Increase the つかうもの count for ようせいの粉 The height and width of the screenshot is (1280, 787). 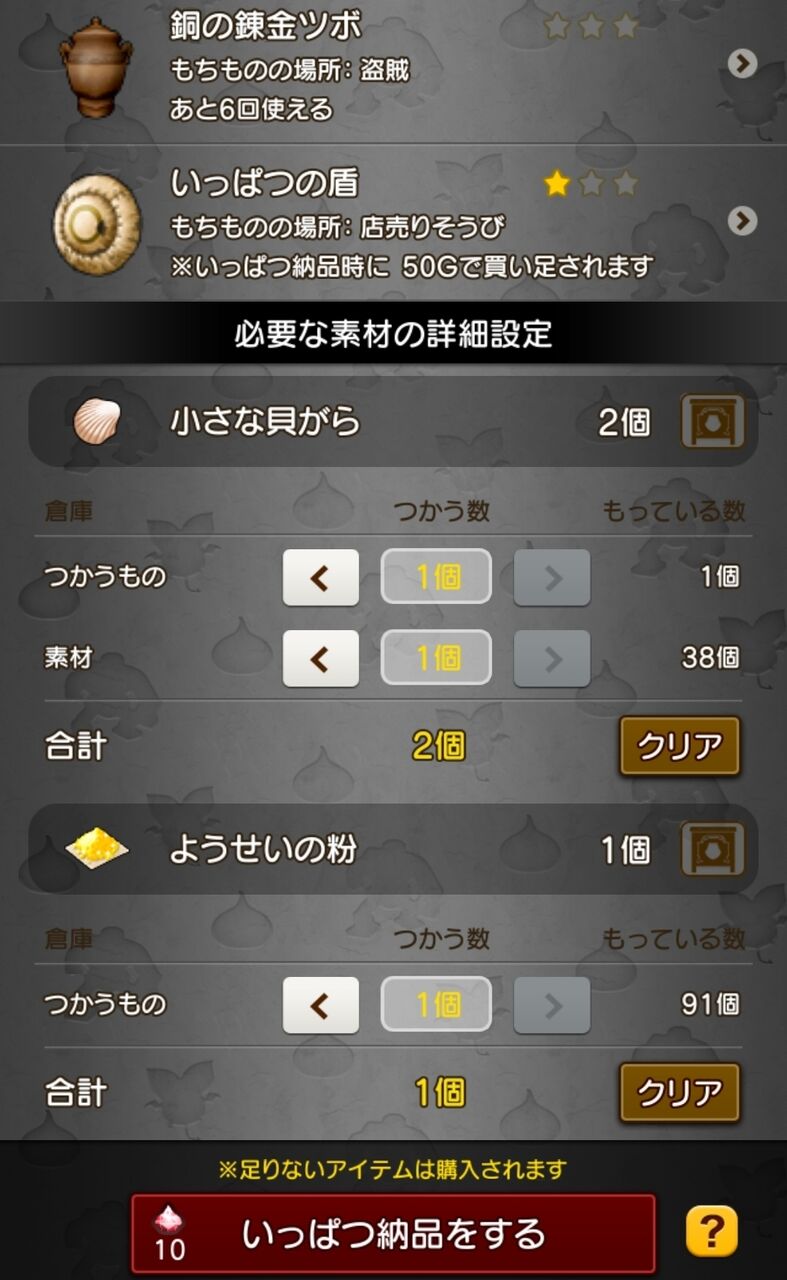pos(551,1005)
